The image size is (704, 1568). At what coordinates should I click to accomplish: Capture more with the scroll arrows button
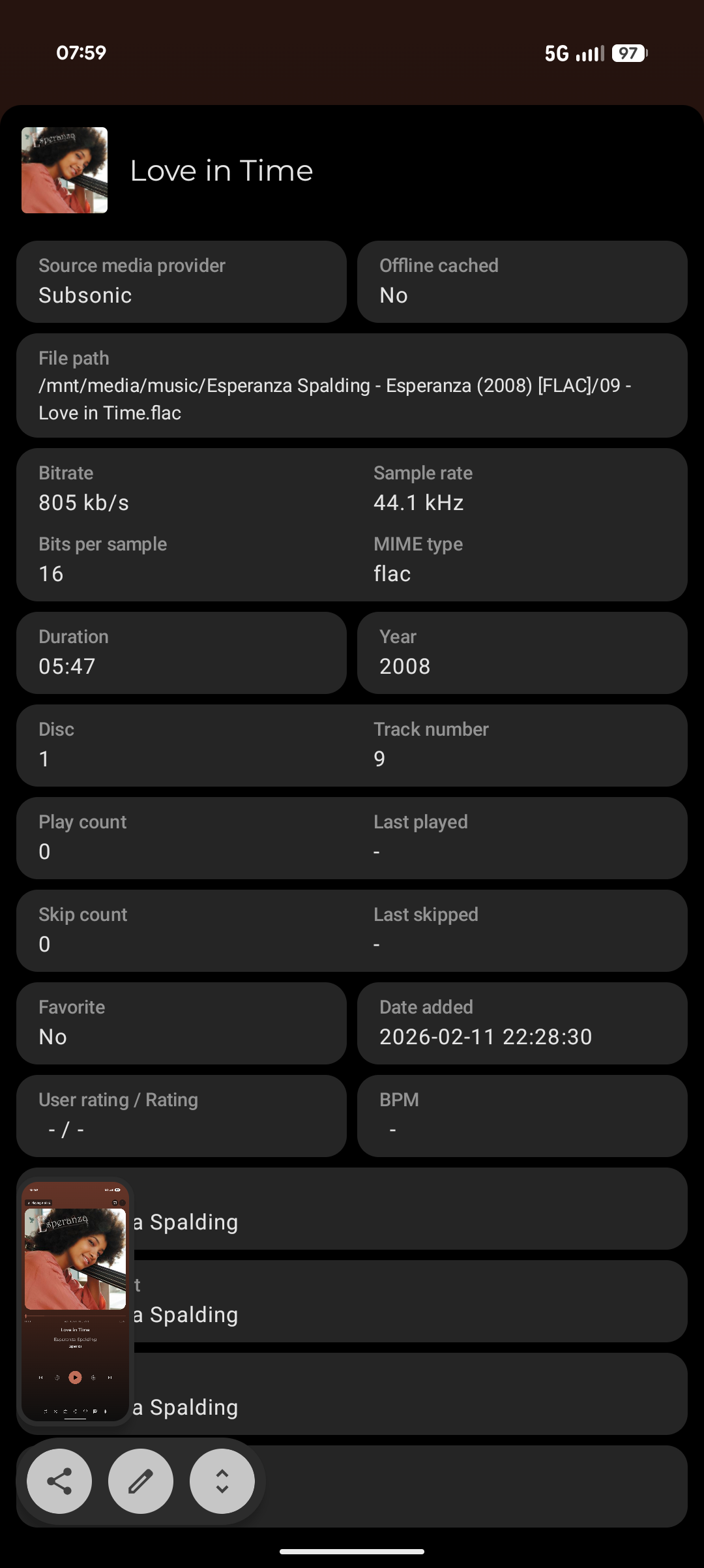(x=222, y=1481)
